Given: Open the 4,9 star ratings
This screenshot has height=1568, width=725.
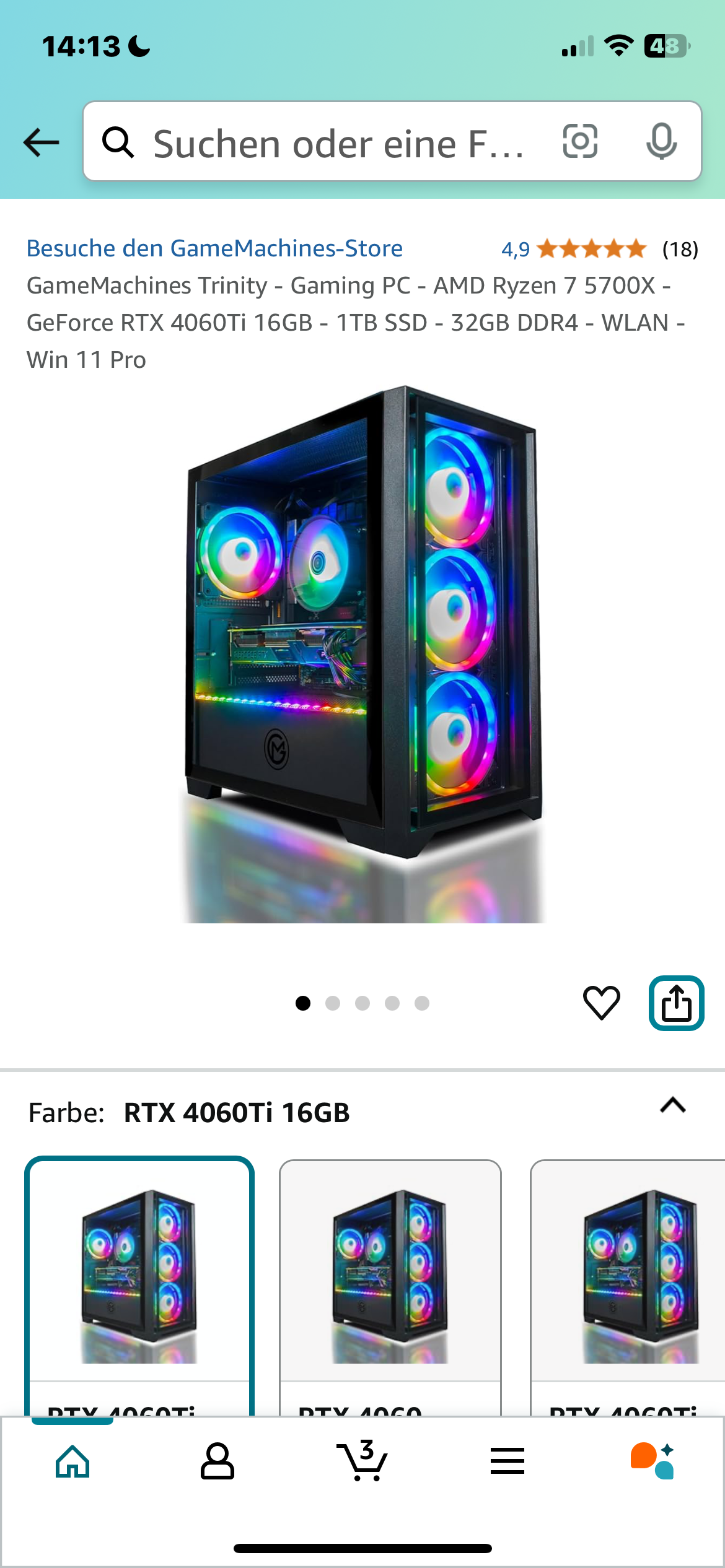Looking at the screenshot, I should 592,249.
